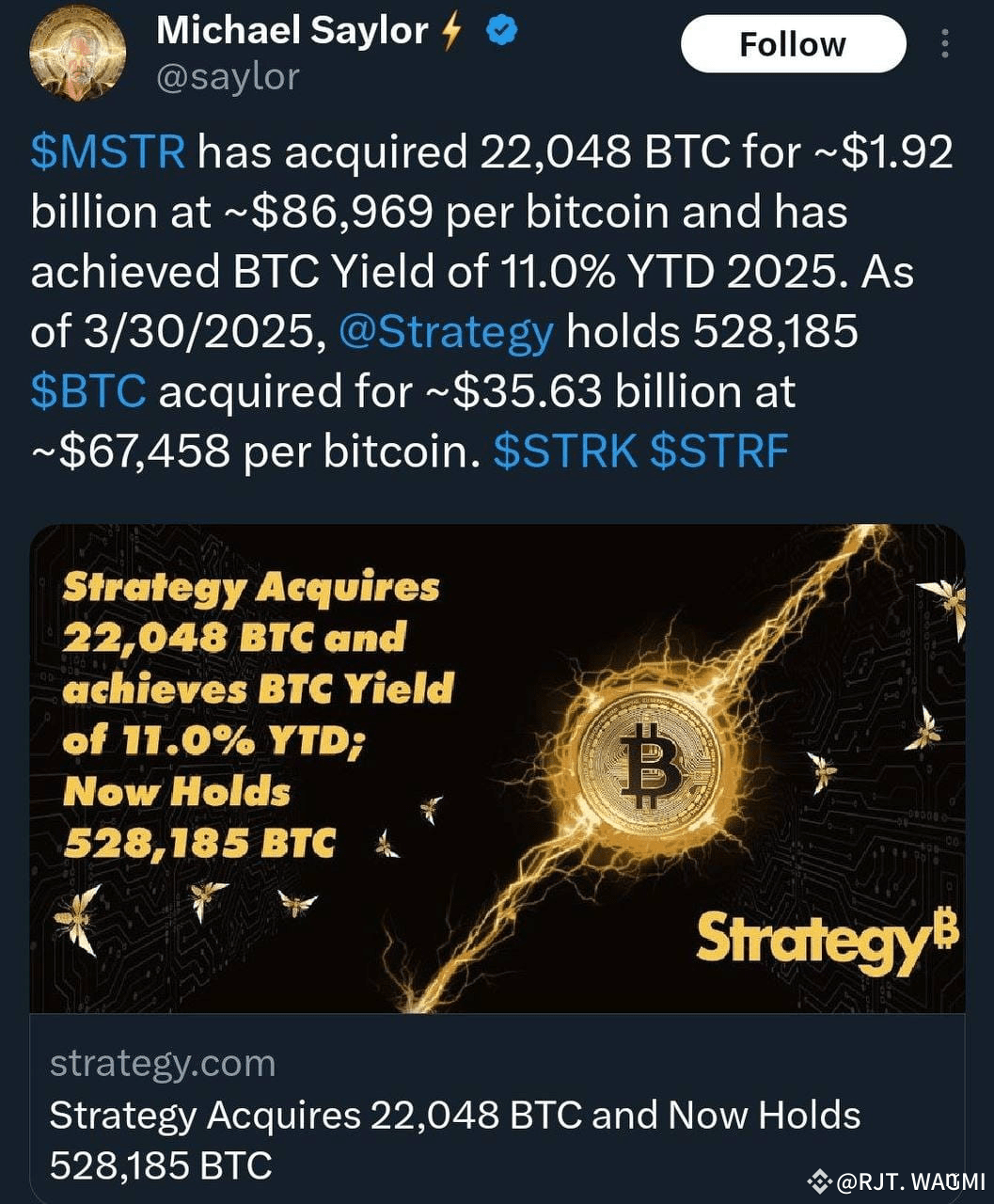The height and width of the screenshot is (1204, 994).
Task: Click the blue verified badge next to Michael Saylor
Action: click(499, 30)
